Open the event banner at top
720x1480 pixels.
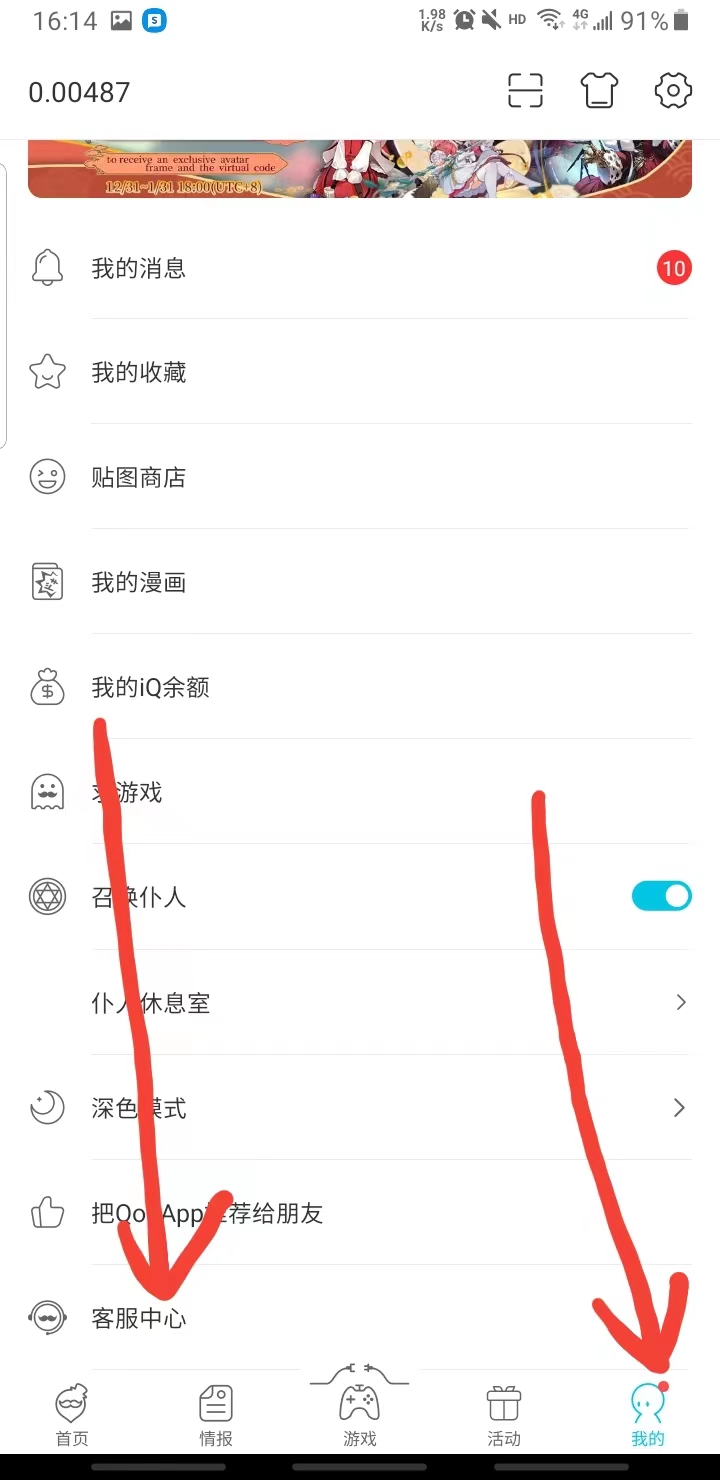[360, 168]
